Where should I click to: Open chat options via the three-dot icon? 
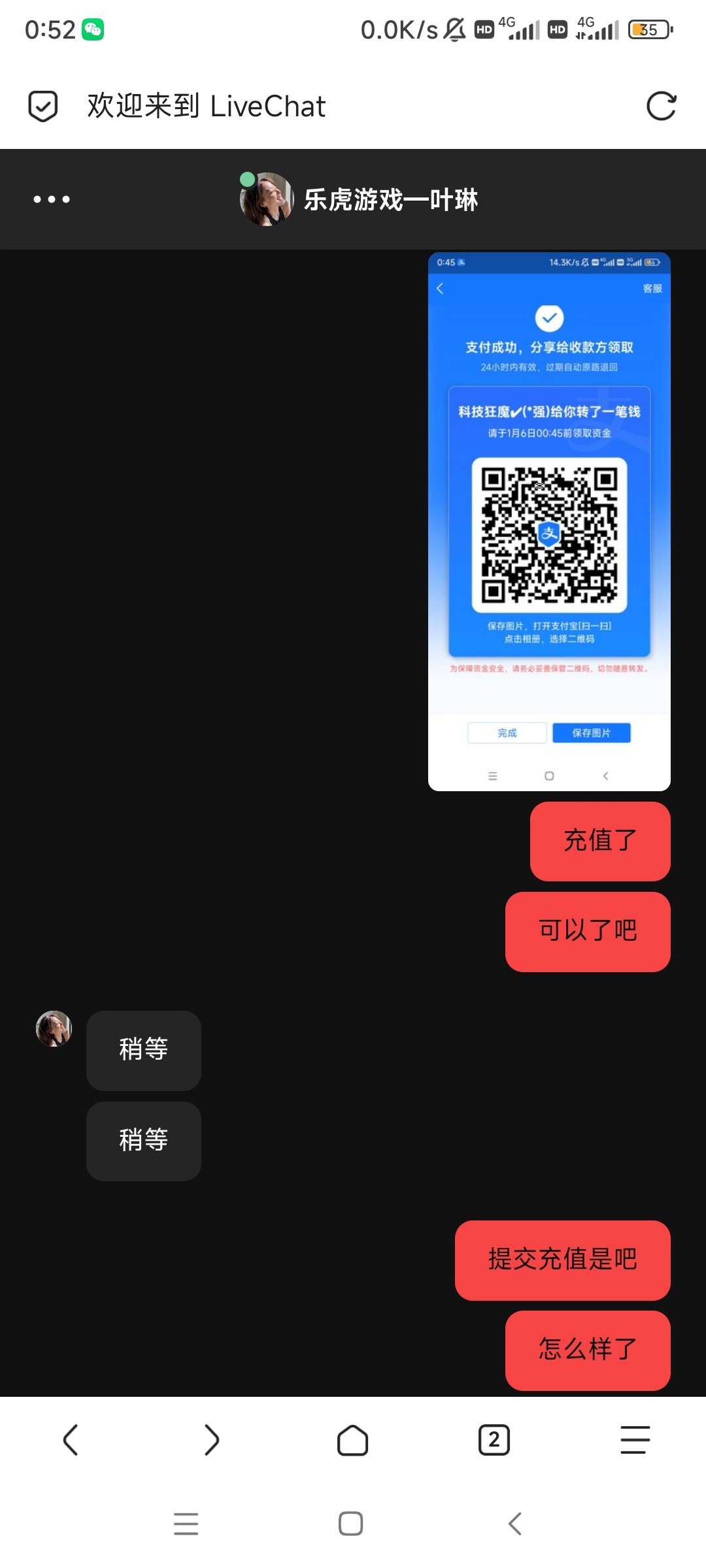51,199
